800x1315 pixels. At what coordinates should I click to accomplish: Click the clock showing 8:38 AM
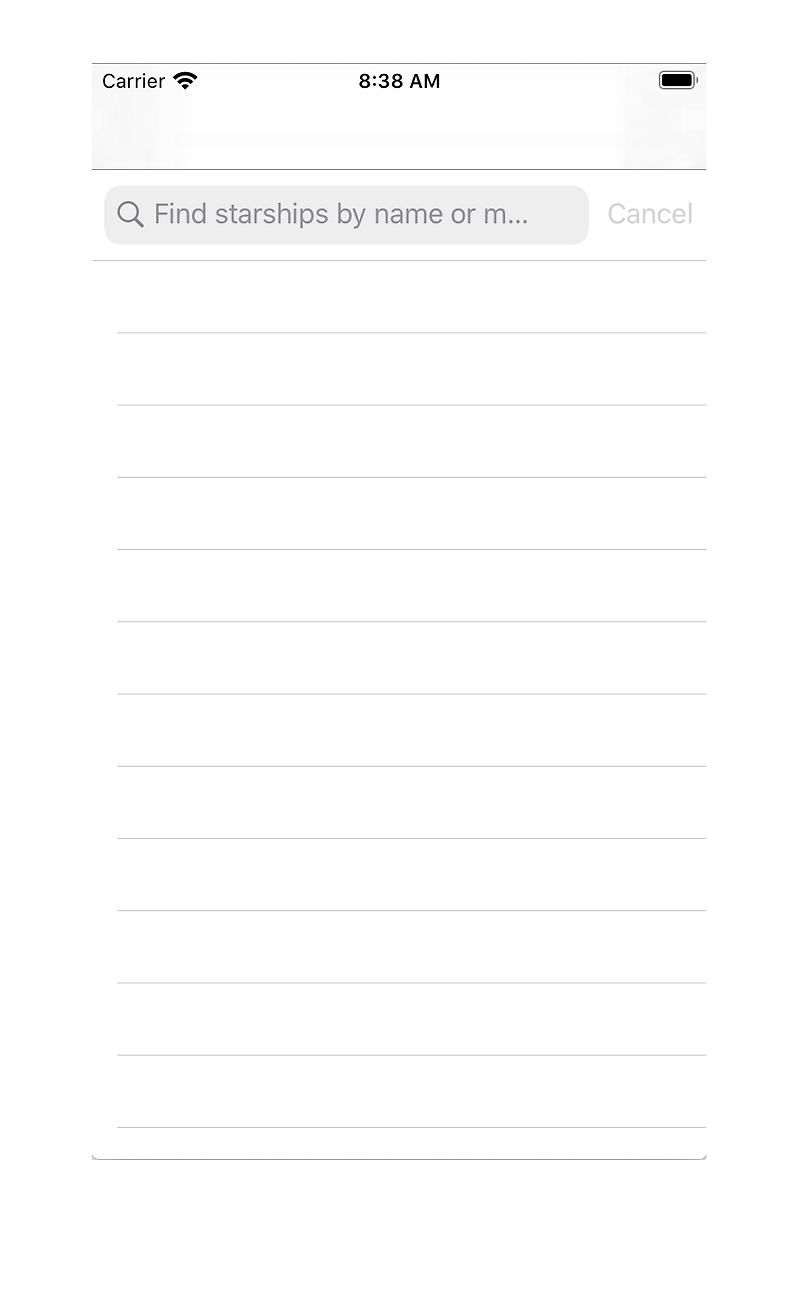coord(399,81)
